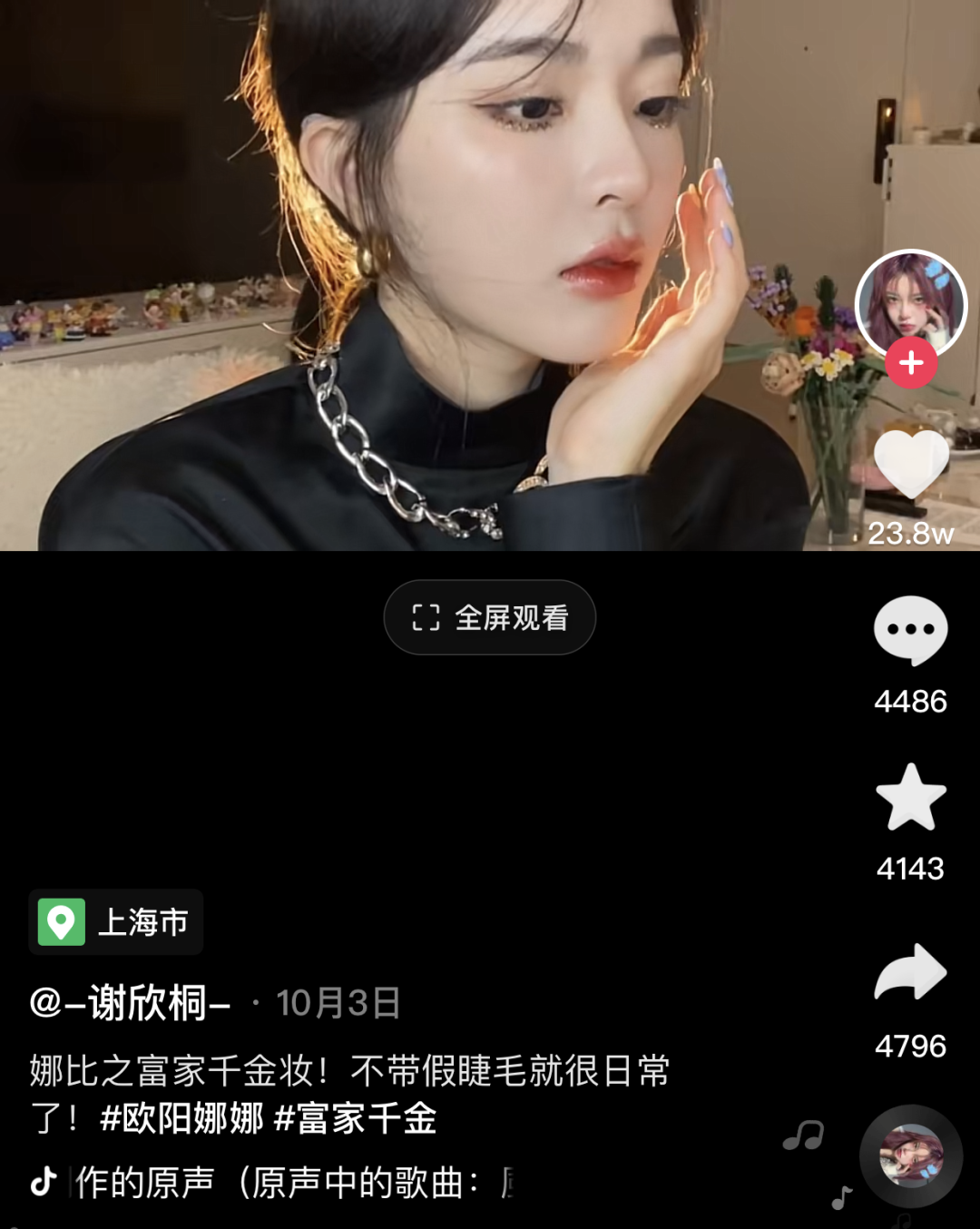The image size is (980, 1229).
Task: Like this video with the heart
Action: [x=911, y=463]
